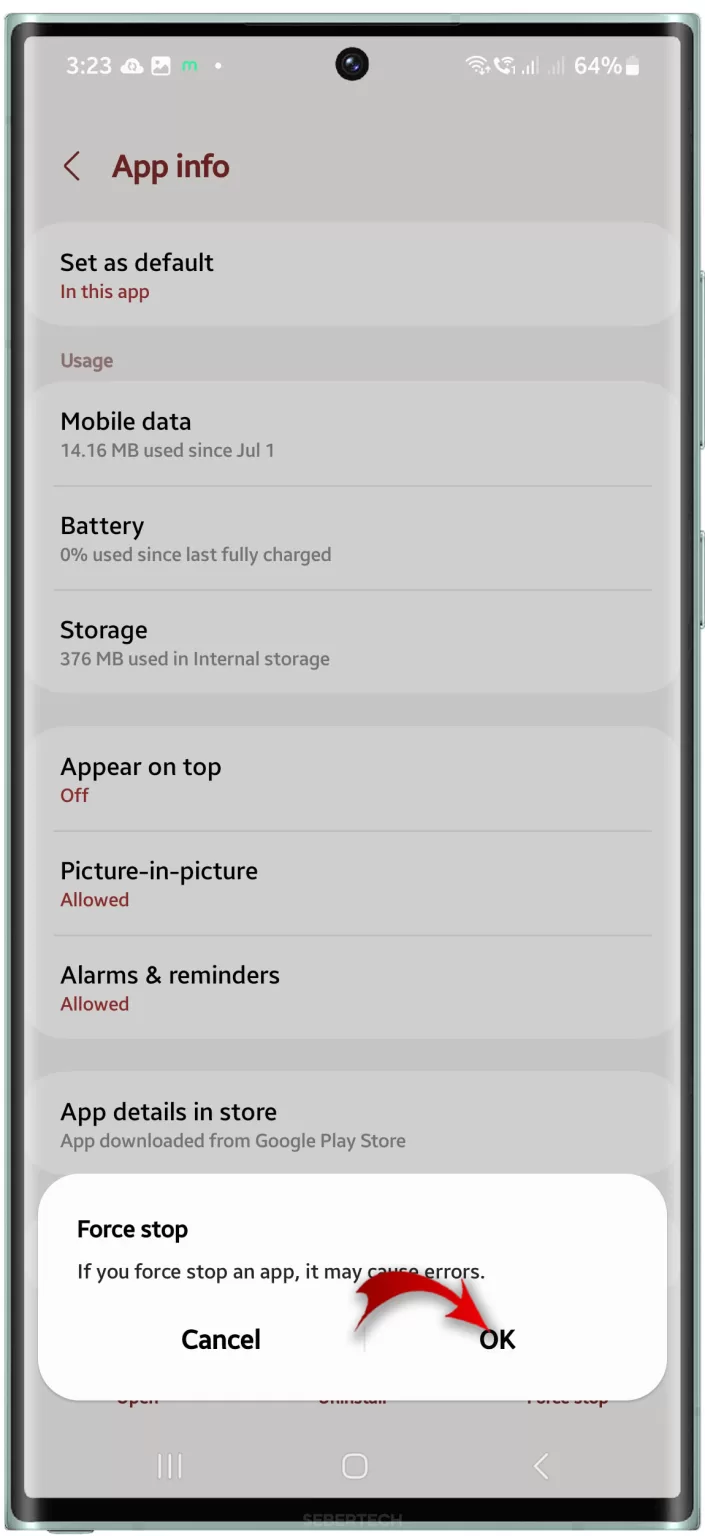This screenshot has width=705, height=1536.
Task: Open the recent apps view
Action: click(170, 1466)
